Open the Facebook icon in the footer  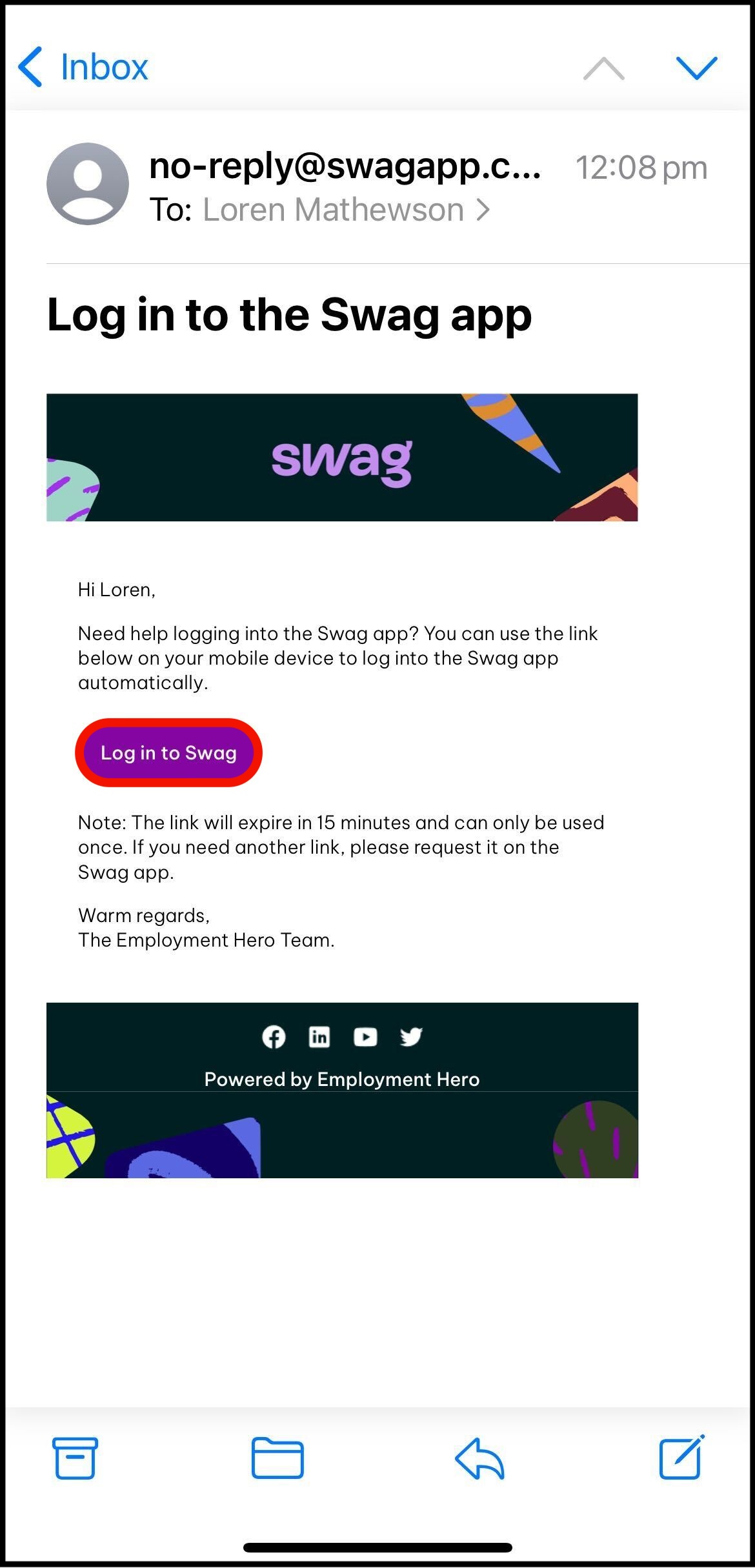click(274, 1037)
